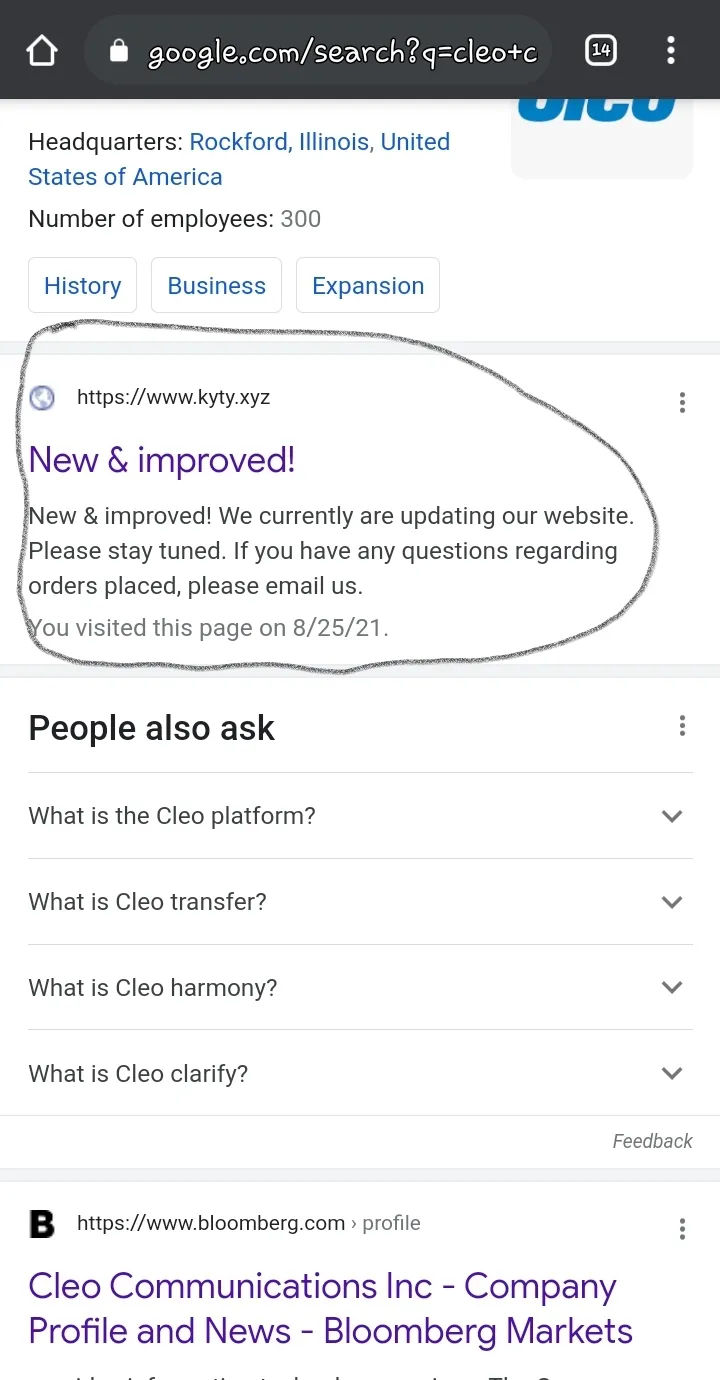Expand What is Cleo transfer?
Image resolution: width=720 pixels, height=1380 pixels.
pyautogui.click(x=360, y=902)
